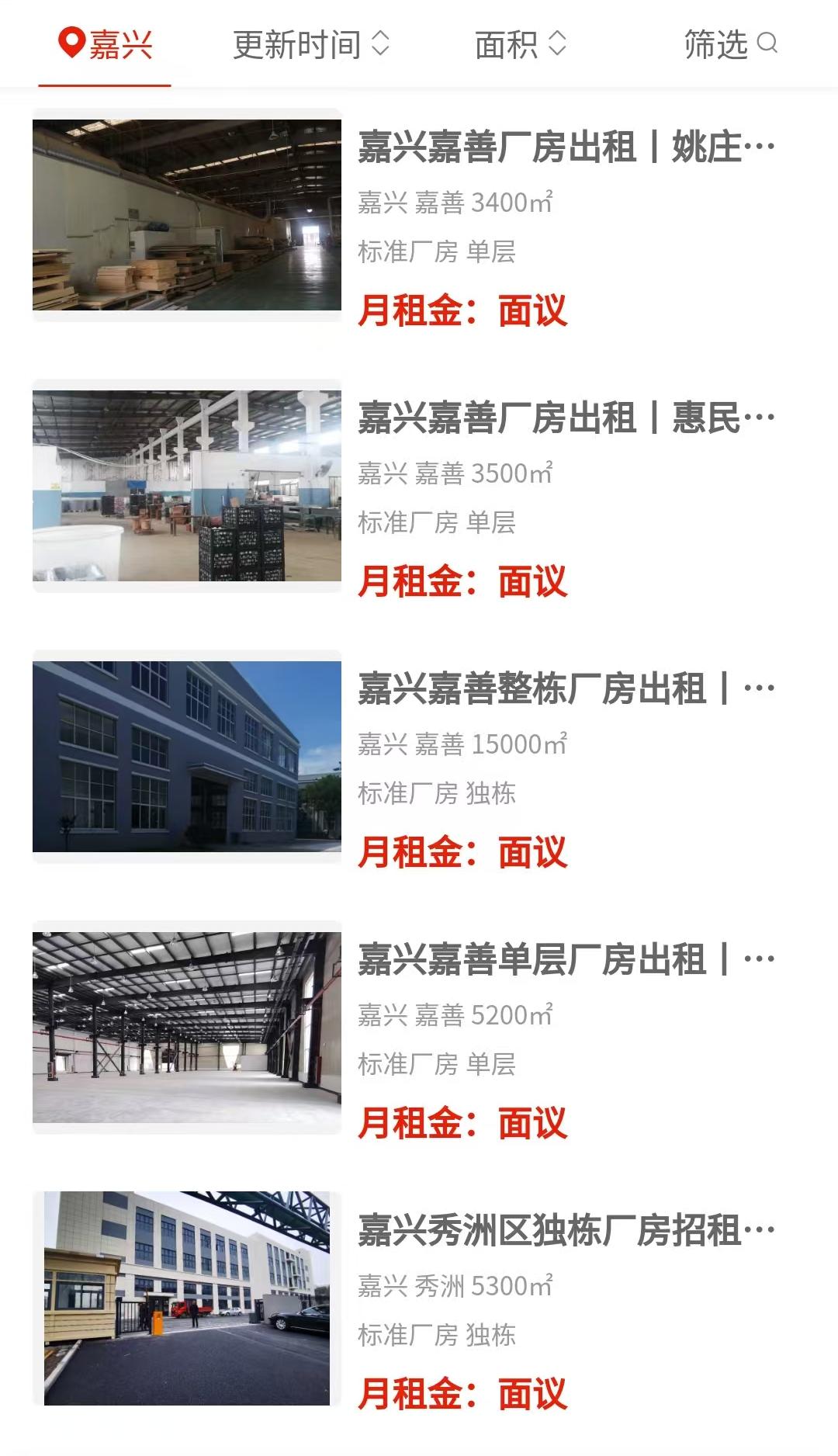Sort listings by 面积
Screen dimensions: 838x1456
[x=520, y=44]
